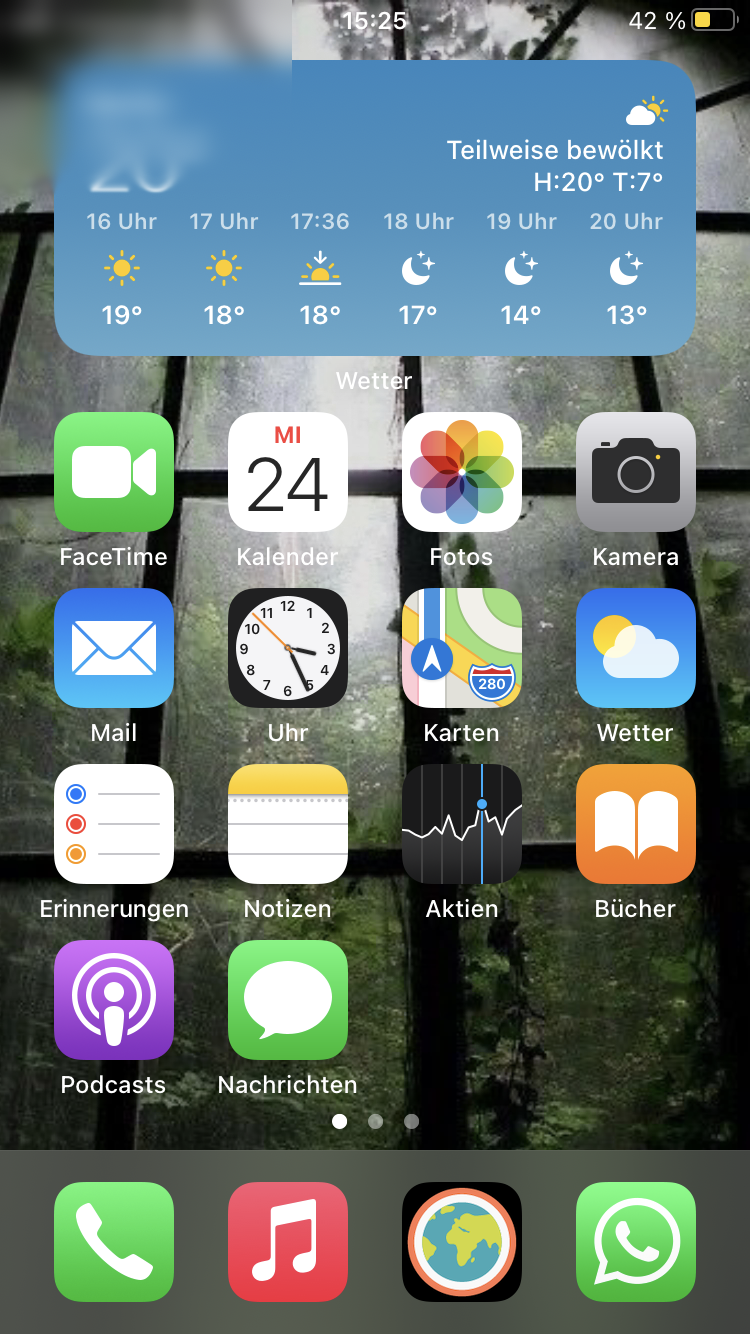Open the Aktien stocks app
The height and width of the screenshot is (1334, 750).
[x=462, y=824]
